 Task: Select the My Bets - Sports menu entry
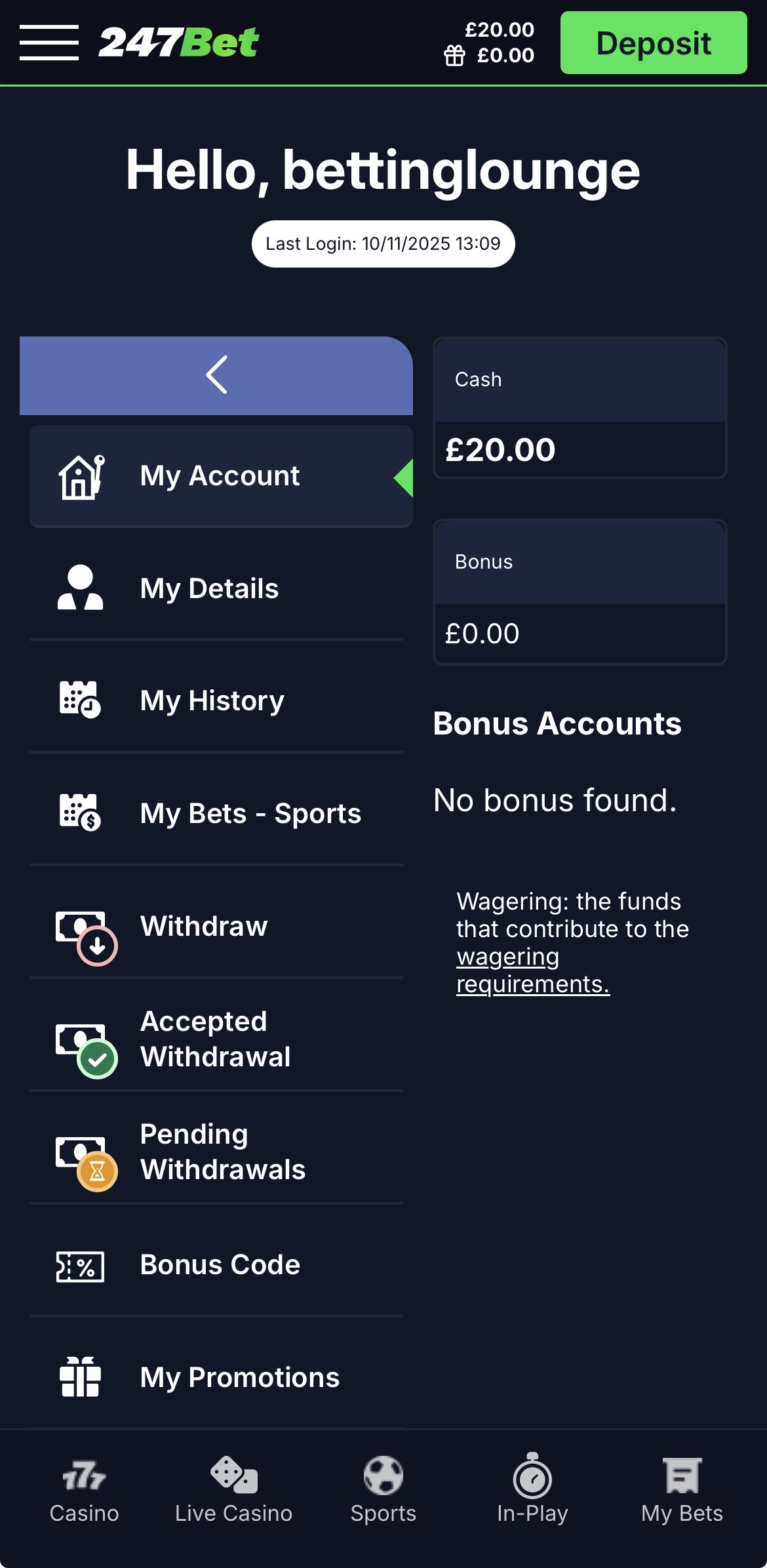250,813
